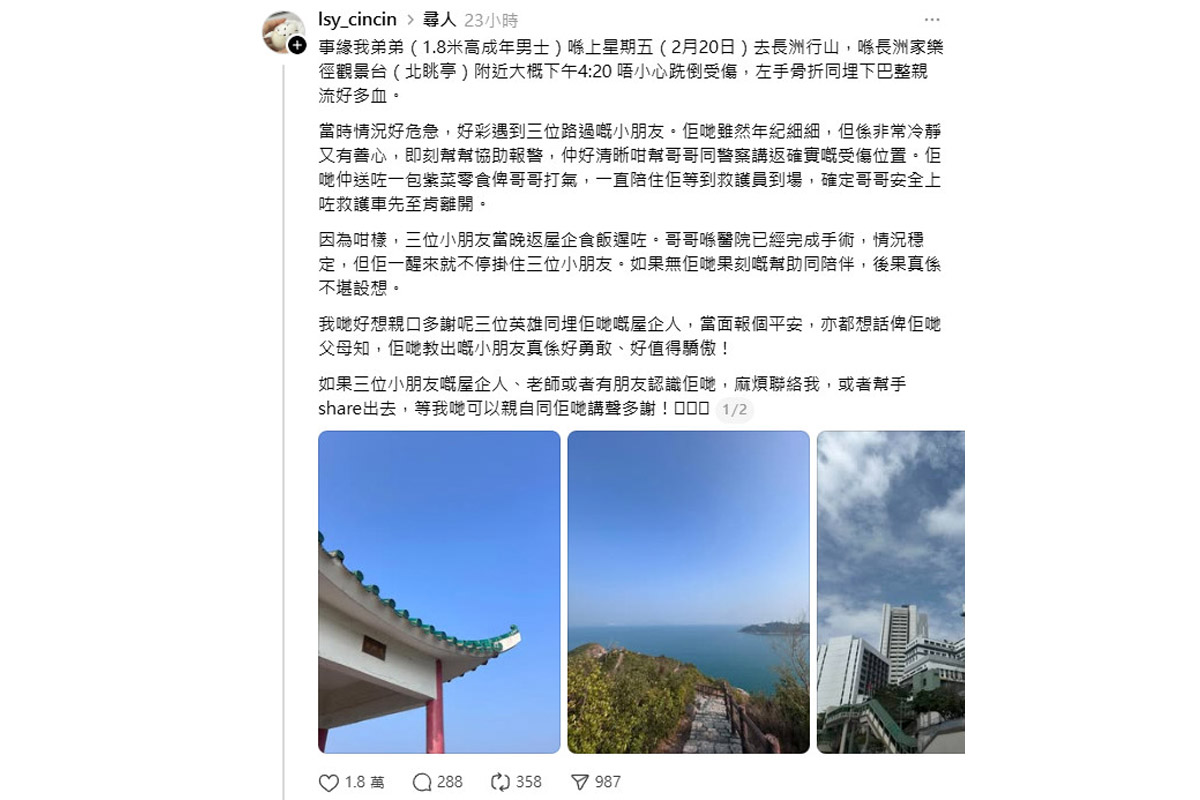Open the hospital buildings photo
Image resolution: width=1200 pixels, height=800 pixels.
pyautogui.click(x=890, y=591)
